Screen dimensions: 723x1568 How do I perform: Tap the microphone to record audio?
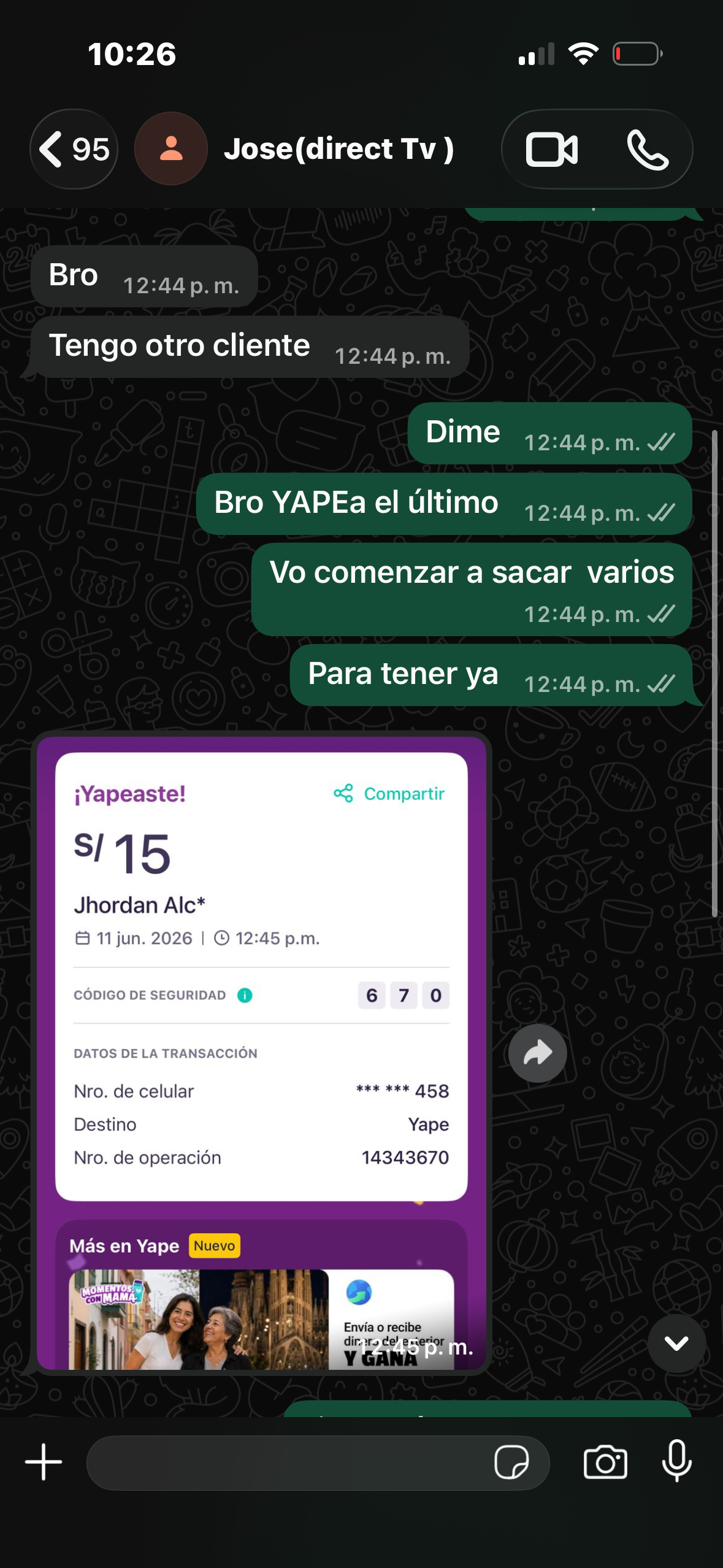pyautogui.click(x=677, y=1461)
